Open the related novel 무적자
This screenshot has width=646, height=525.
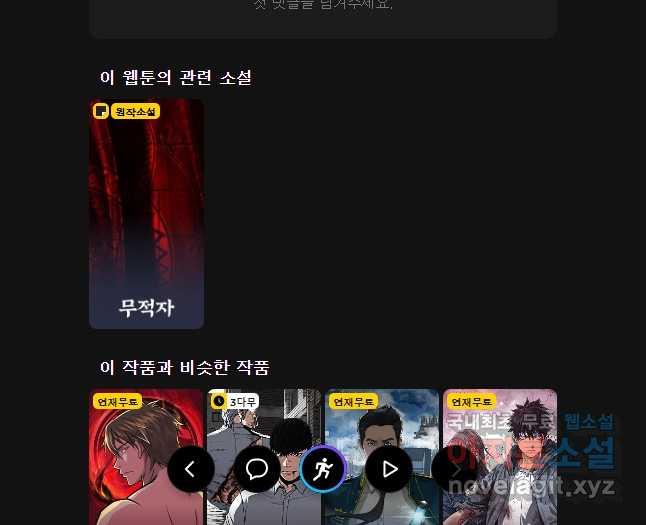146,214
